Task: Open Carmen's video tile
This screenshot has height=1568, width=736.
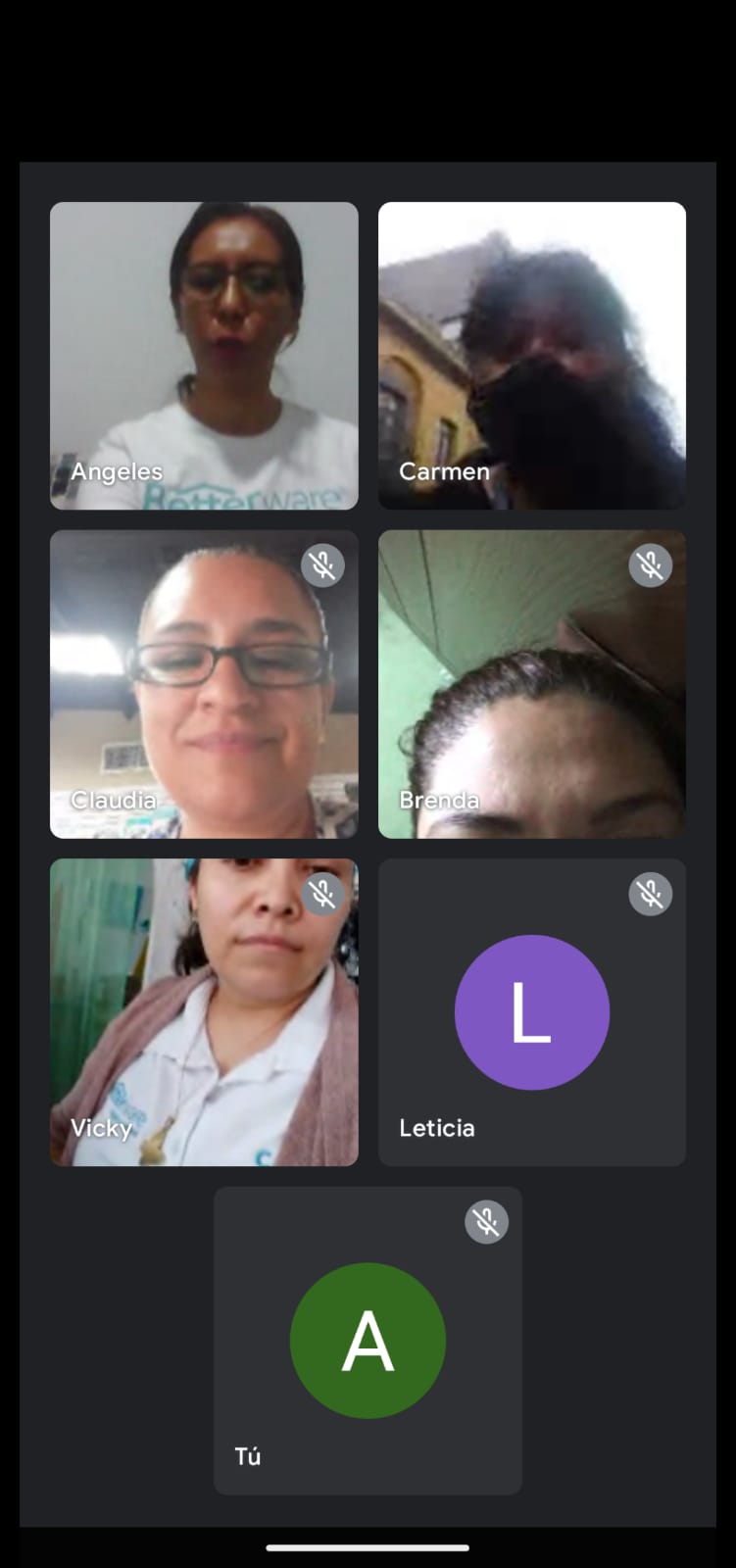Action: 531,355
